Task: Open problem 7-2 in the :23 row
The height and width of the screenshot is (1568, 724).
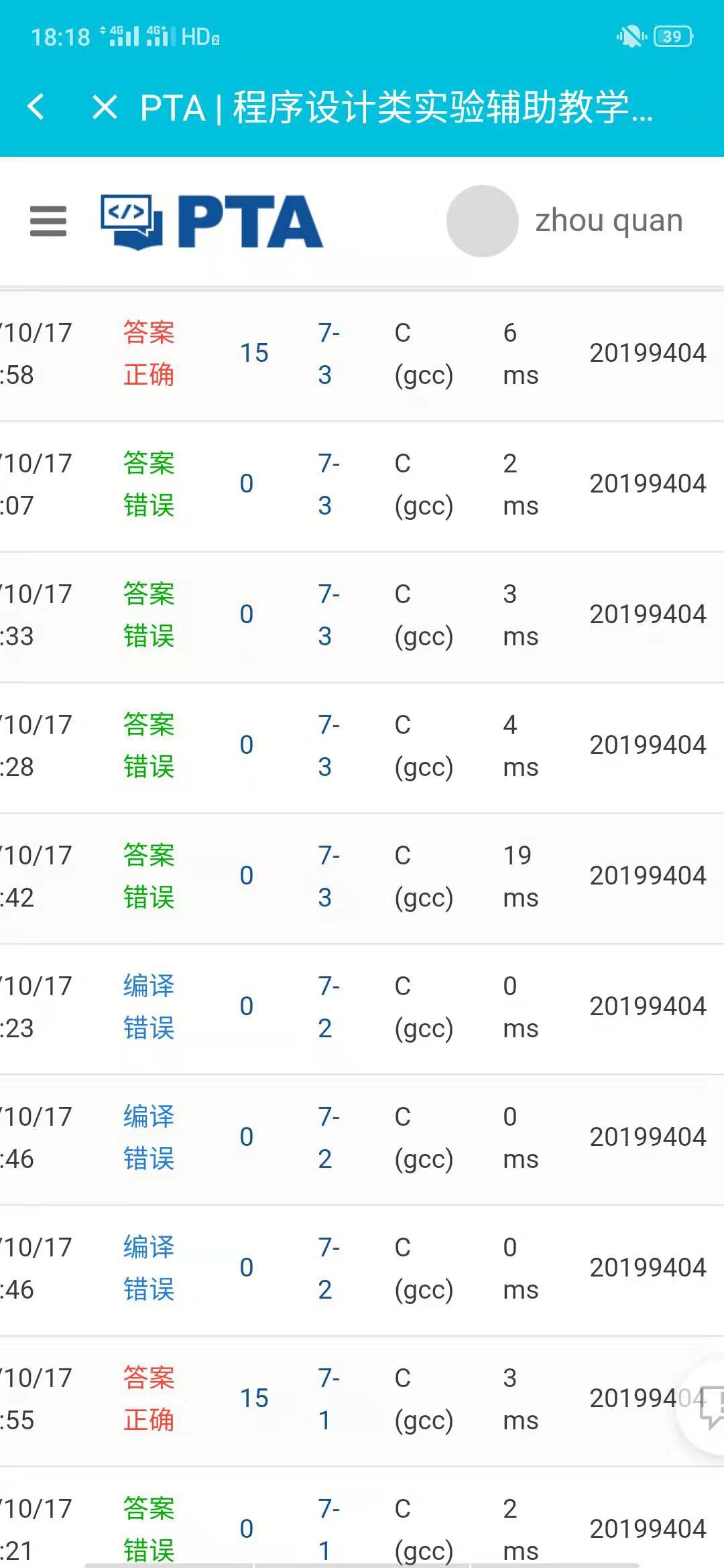Action: point(328,1006)
